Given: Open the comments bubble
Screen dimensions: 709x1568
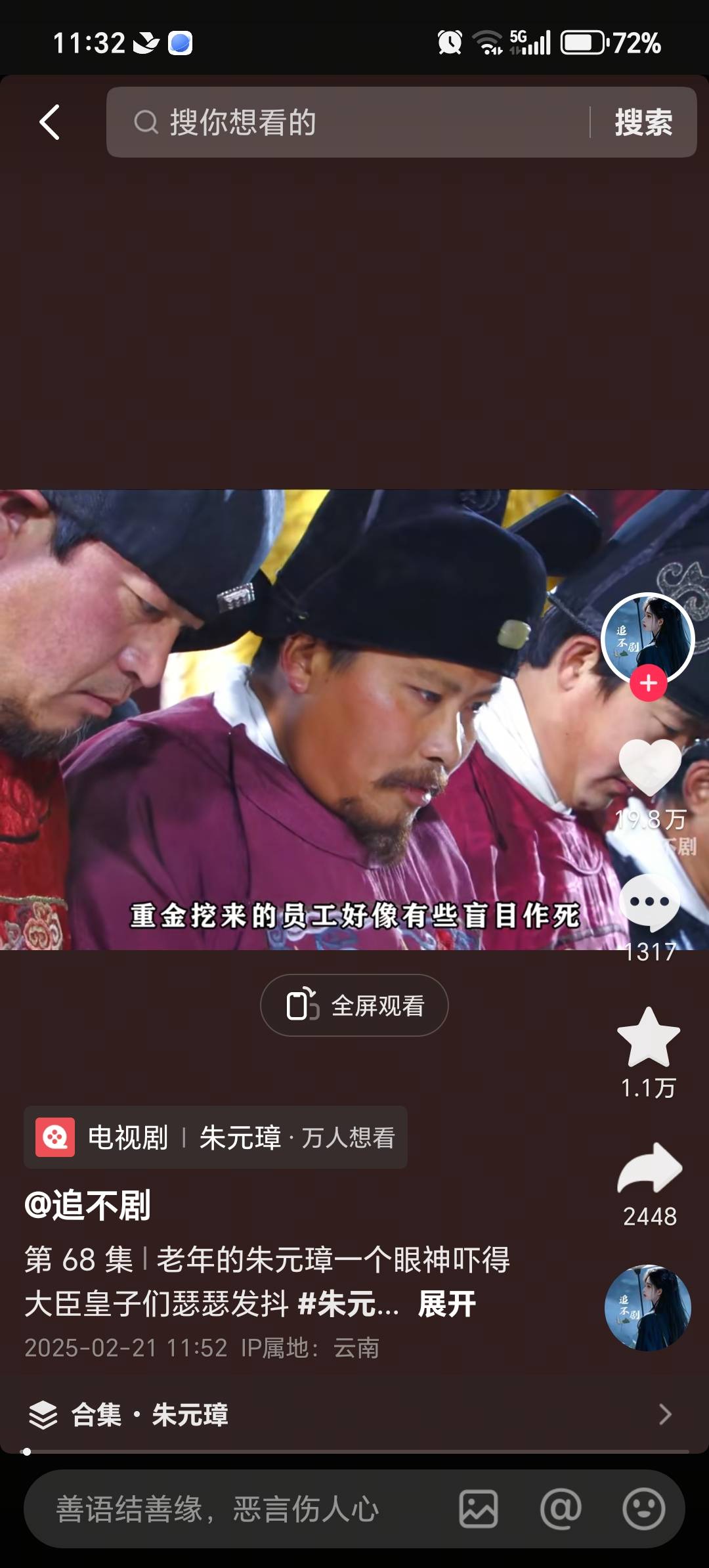Looking at the screenshot, I should pos(650,902).
